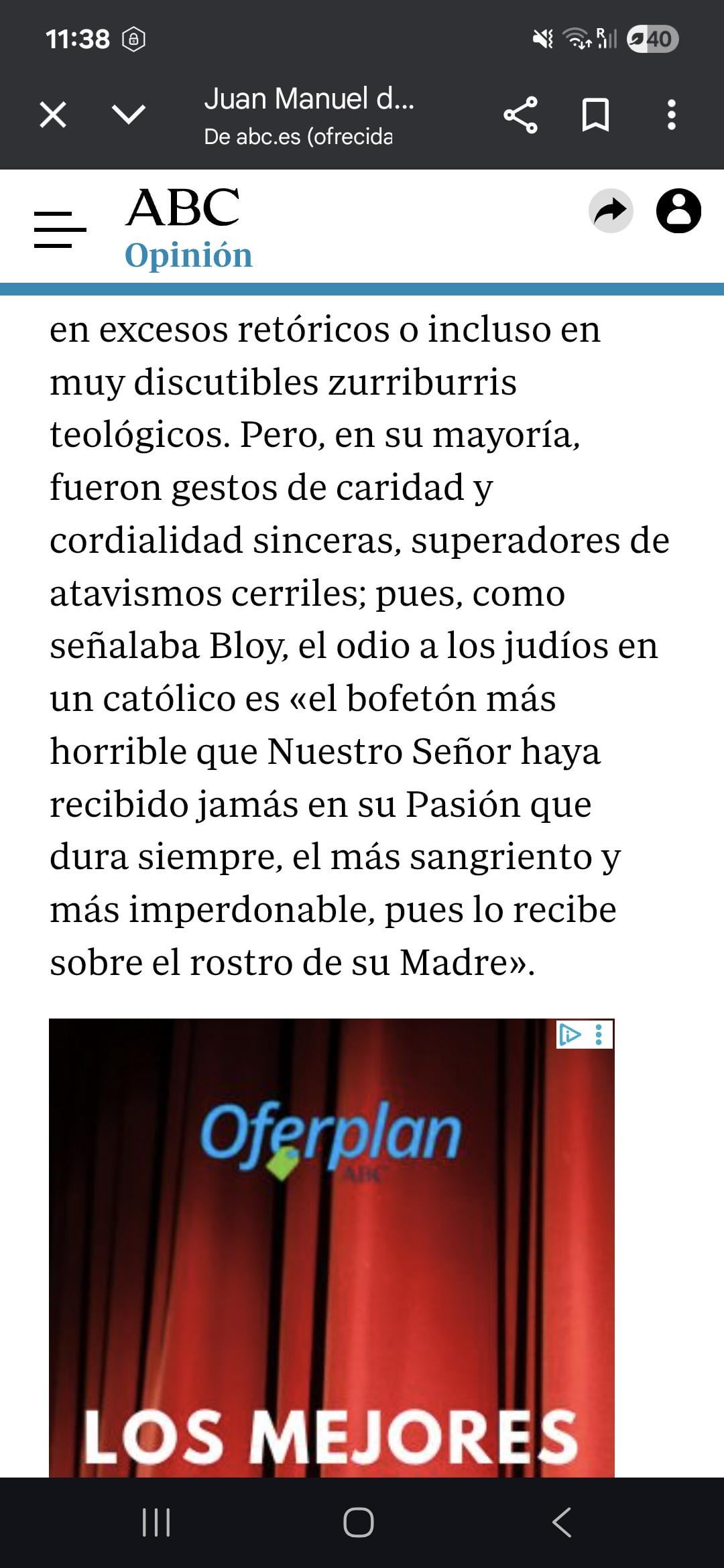Open the recent apps overview
Image resolution: width=724 pixels, height=1568 pixels.
(156, 1522)
